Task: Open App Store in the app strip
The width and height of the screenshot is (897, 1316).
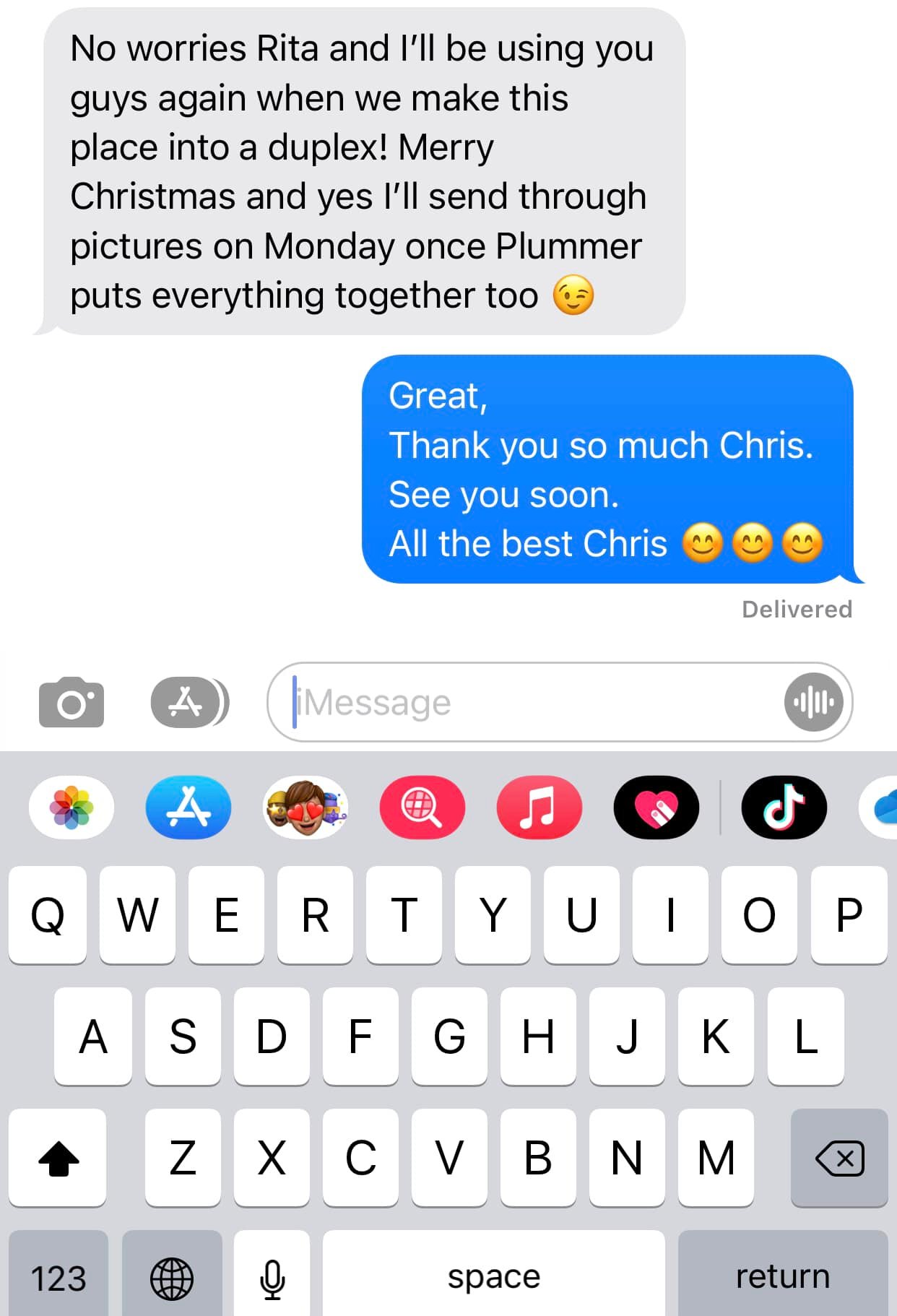Action: 188,808
